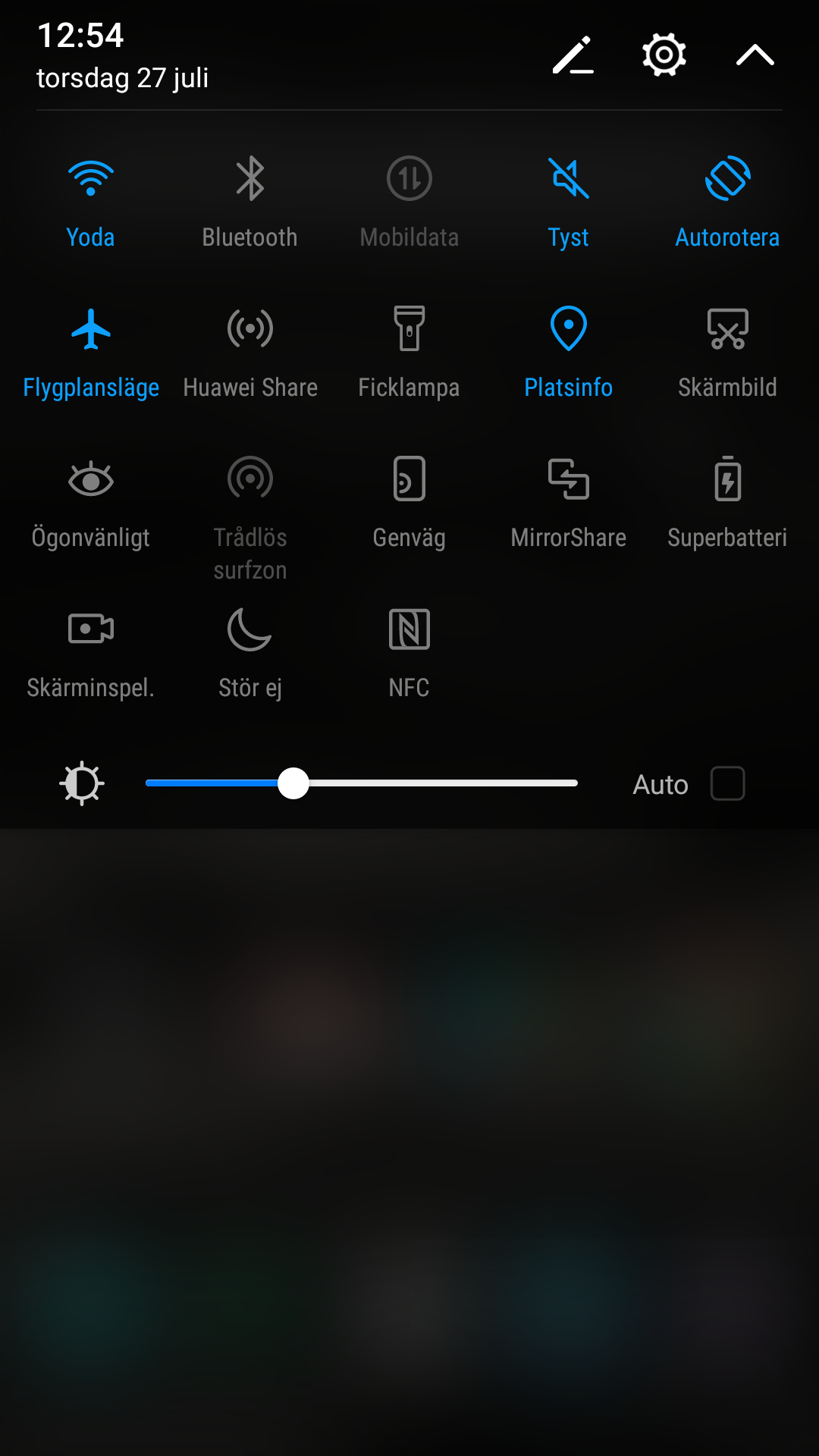This screenshot has height=1456, width=819.
Task: Enable NFC
Action: click(x=409, y=654)
